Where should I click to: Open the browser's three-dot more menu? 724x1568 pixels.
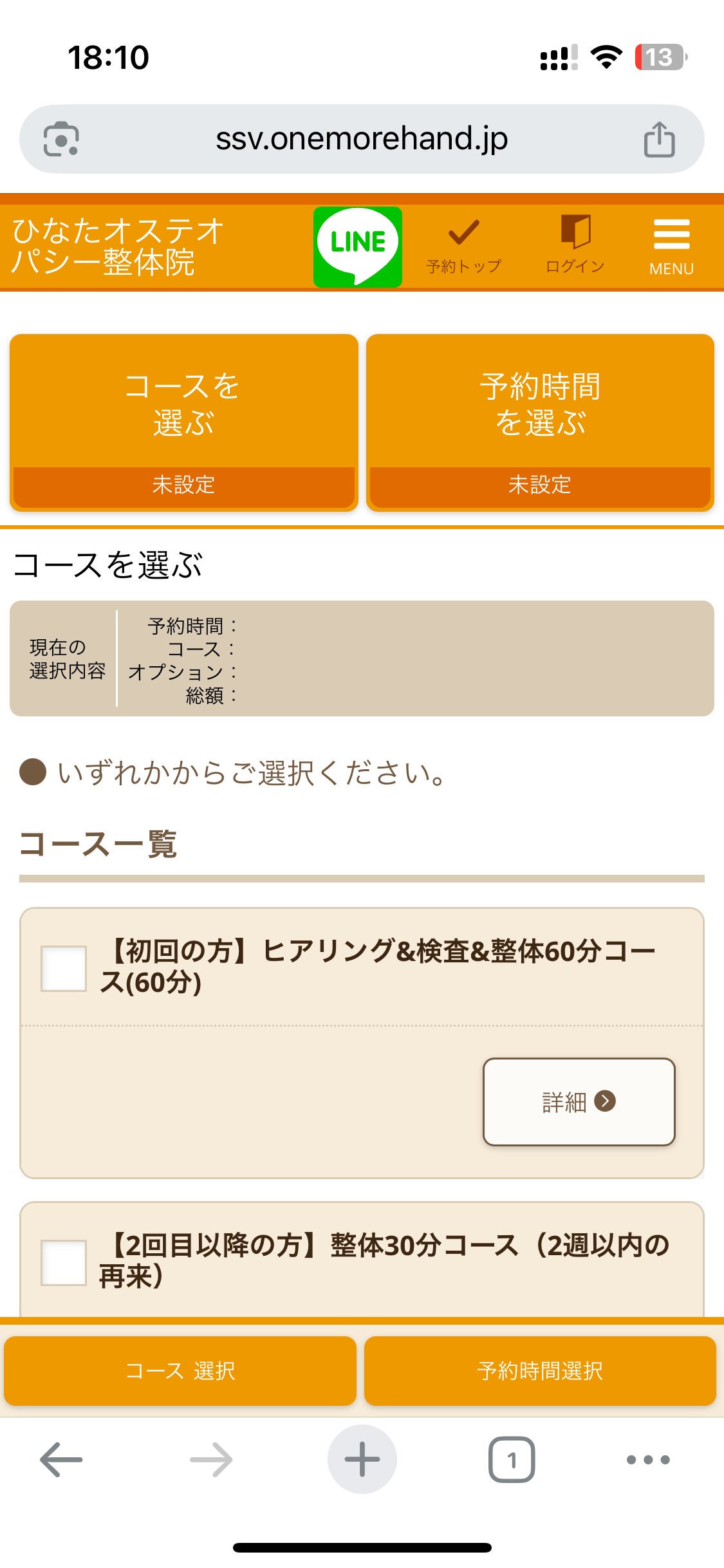coord(648,1459)
